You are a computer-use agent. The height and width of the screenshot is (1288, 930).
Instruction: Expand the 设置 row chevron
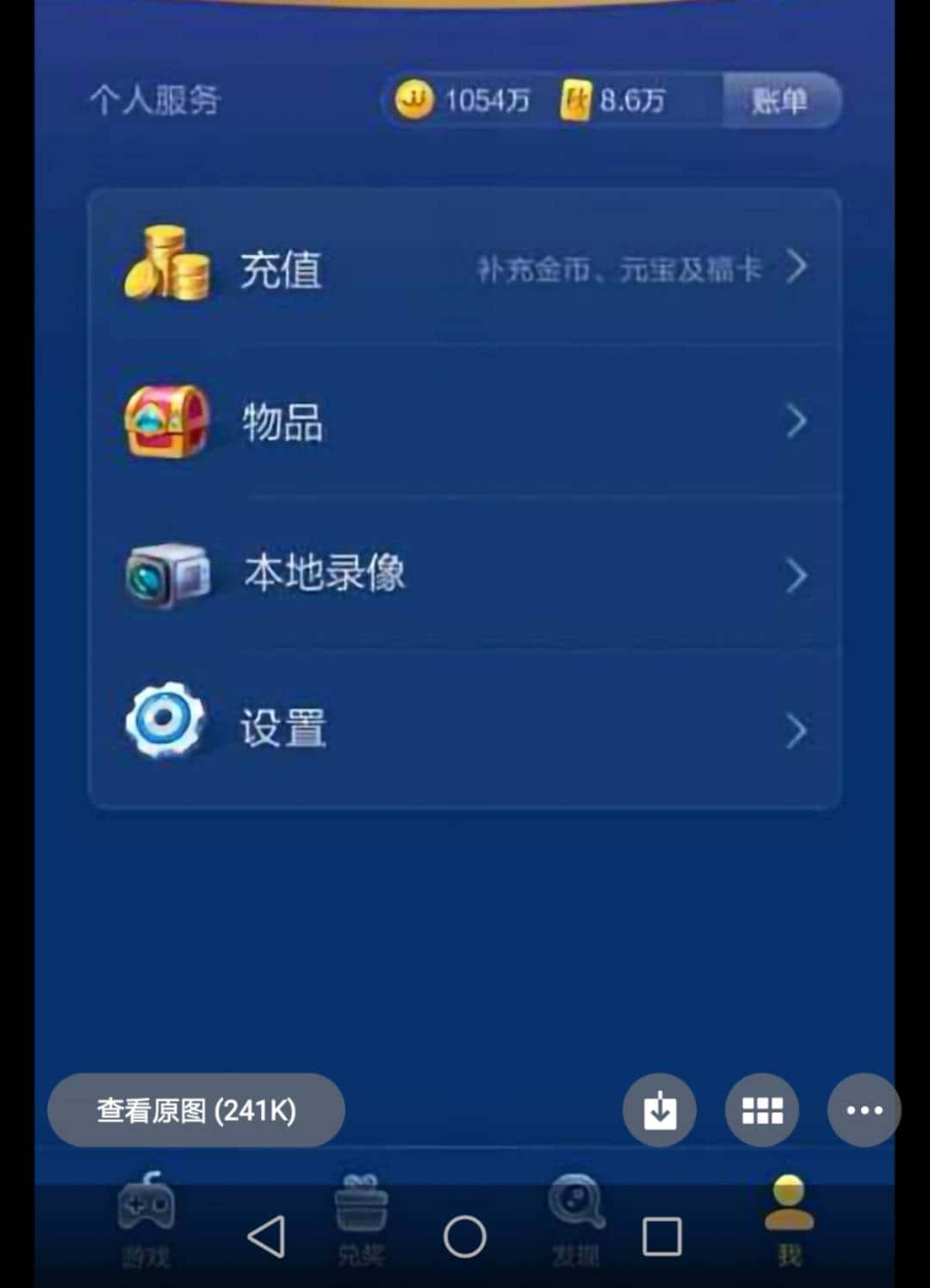(797, 729)
